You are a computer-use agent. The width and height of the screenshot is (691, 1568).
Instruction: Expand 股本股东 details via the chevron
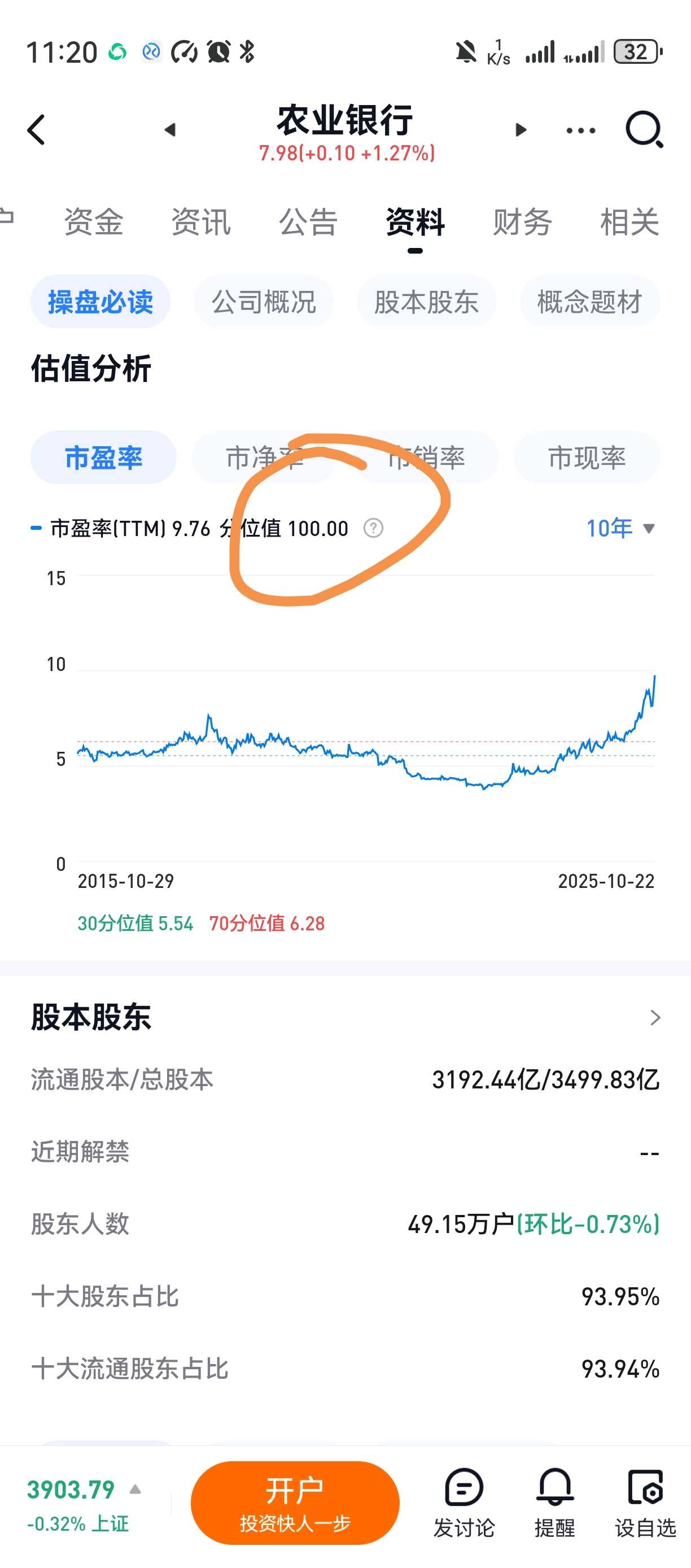tap(654, 1017)
